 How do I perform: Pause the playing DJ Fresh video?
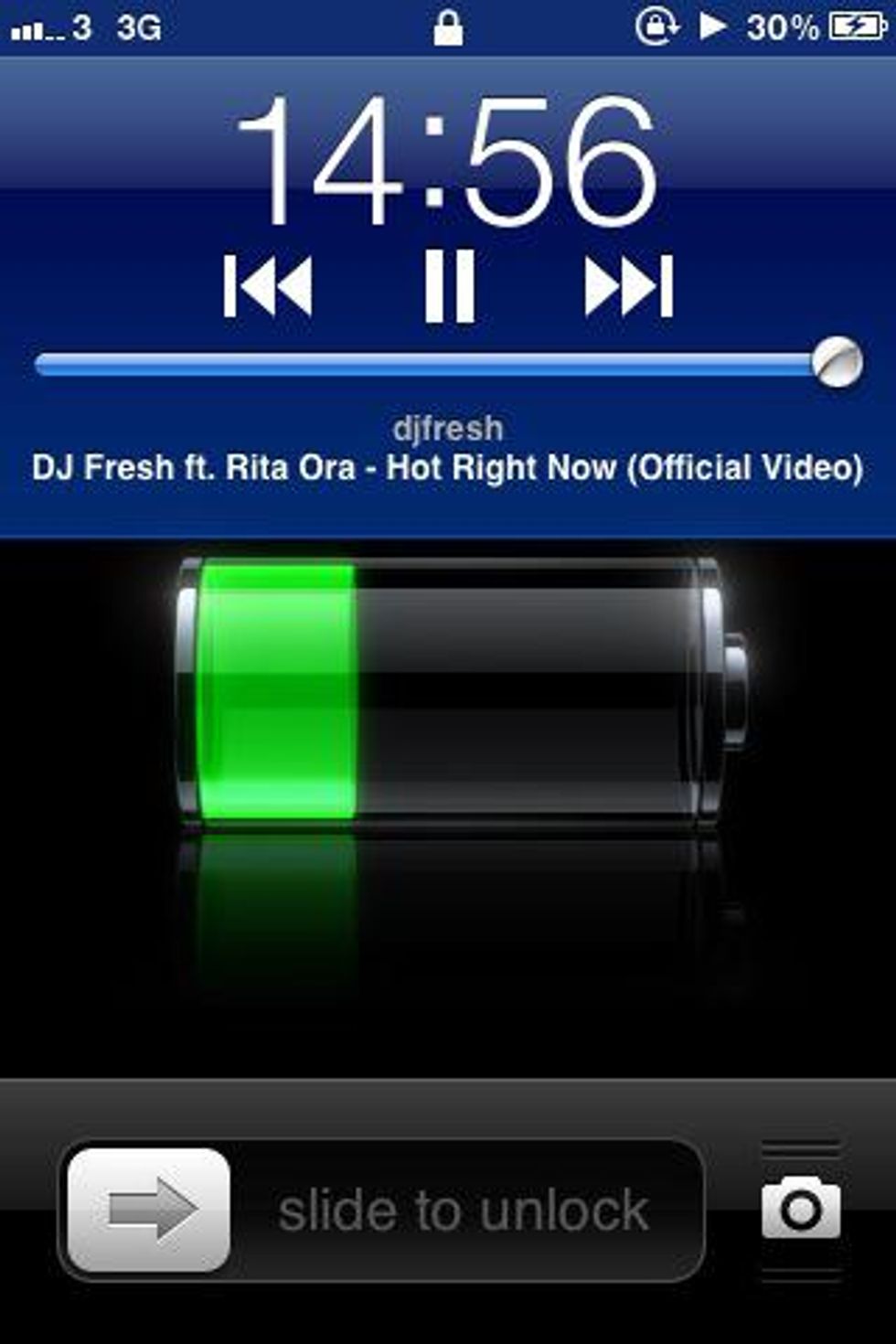point(449,286)
